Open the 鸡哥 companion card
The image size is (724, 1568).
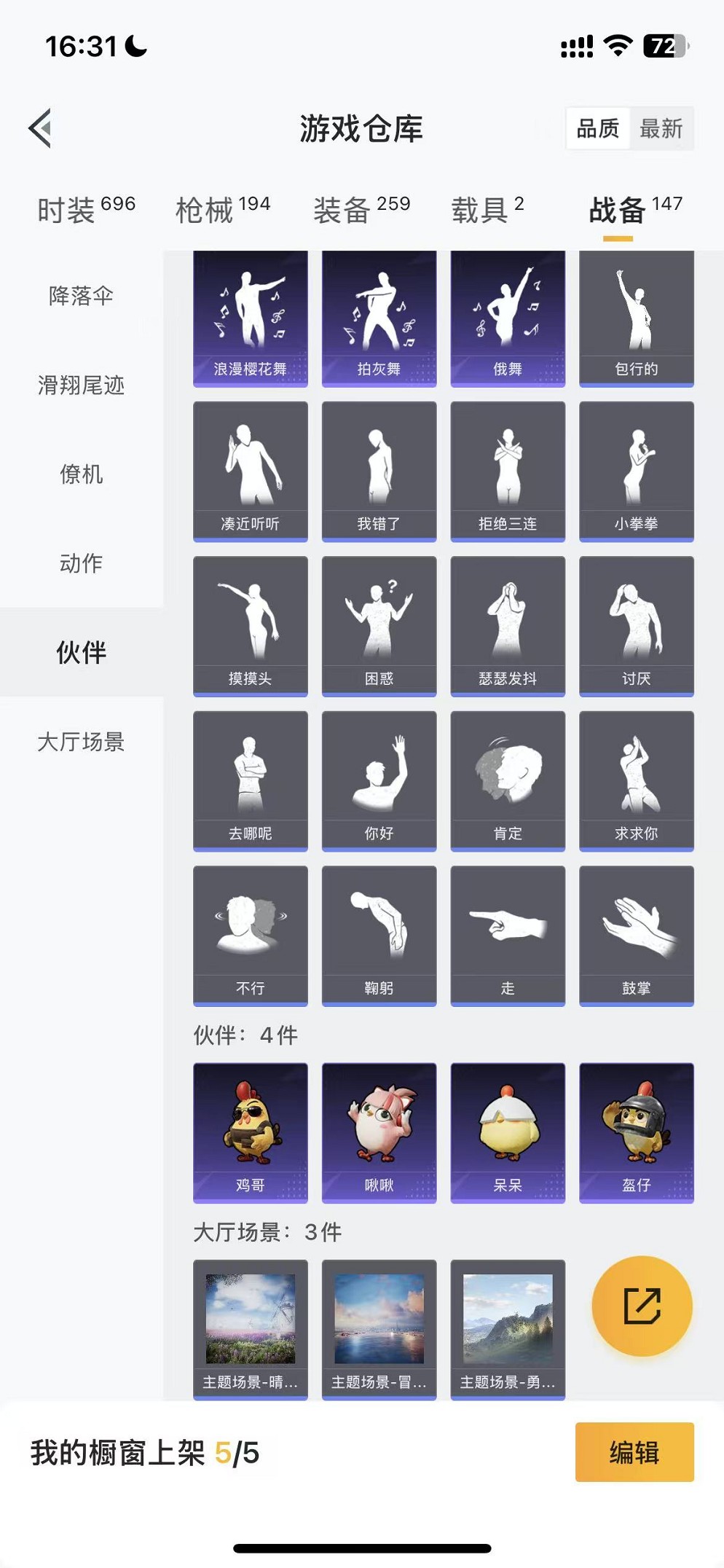(x=250, y=1132)
